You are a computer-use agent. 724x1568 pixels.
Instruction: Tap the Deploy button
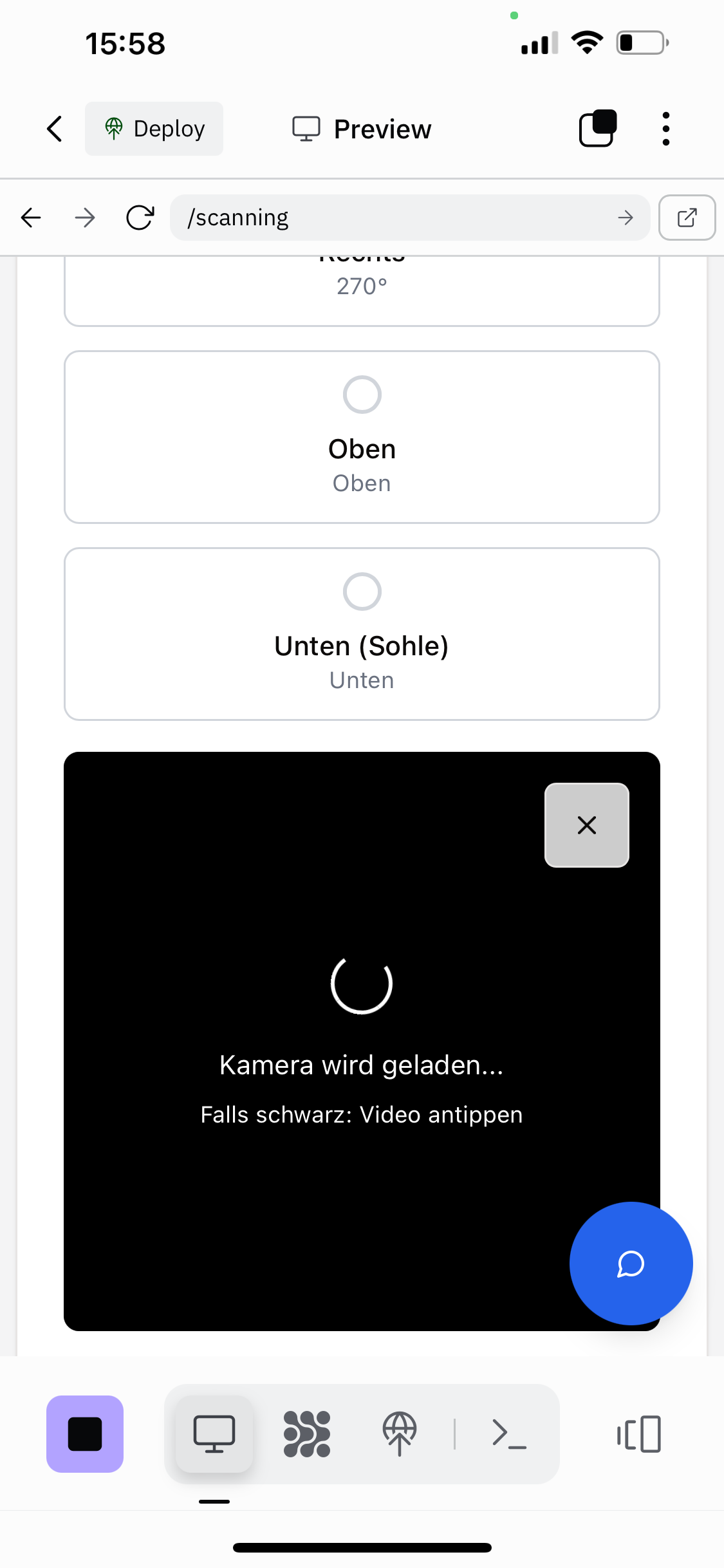[154, 129]
